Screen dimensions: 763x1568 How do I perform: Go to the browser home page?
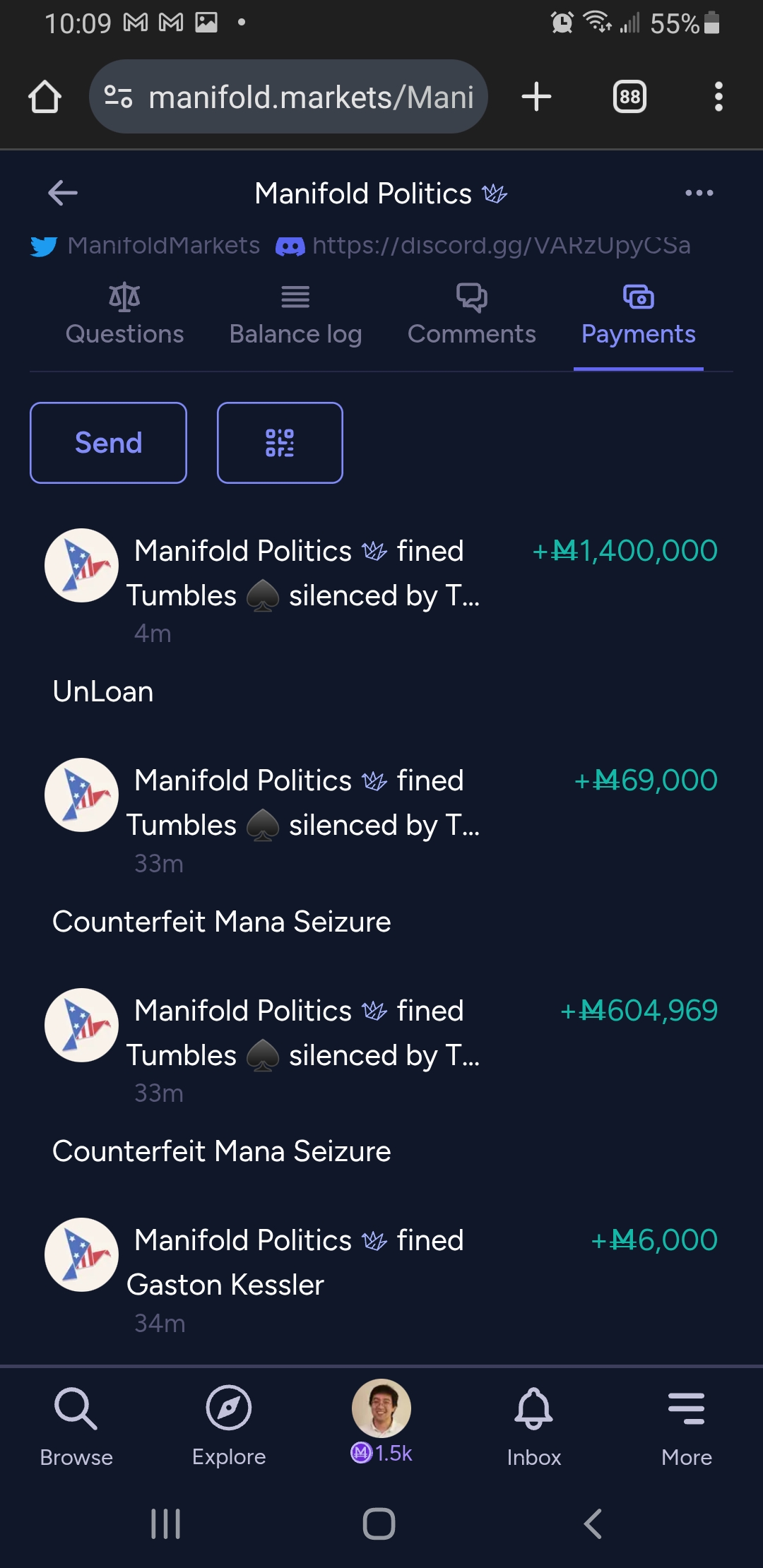45,97
